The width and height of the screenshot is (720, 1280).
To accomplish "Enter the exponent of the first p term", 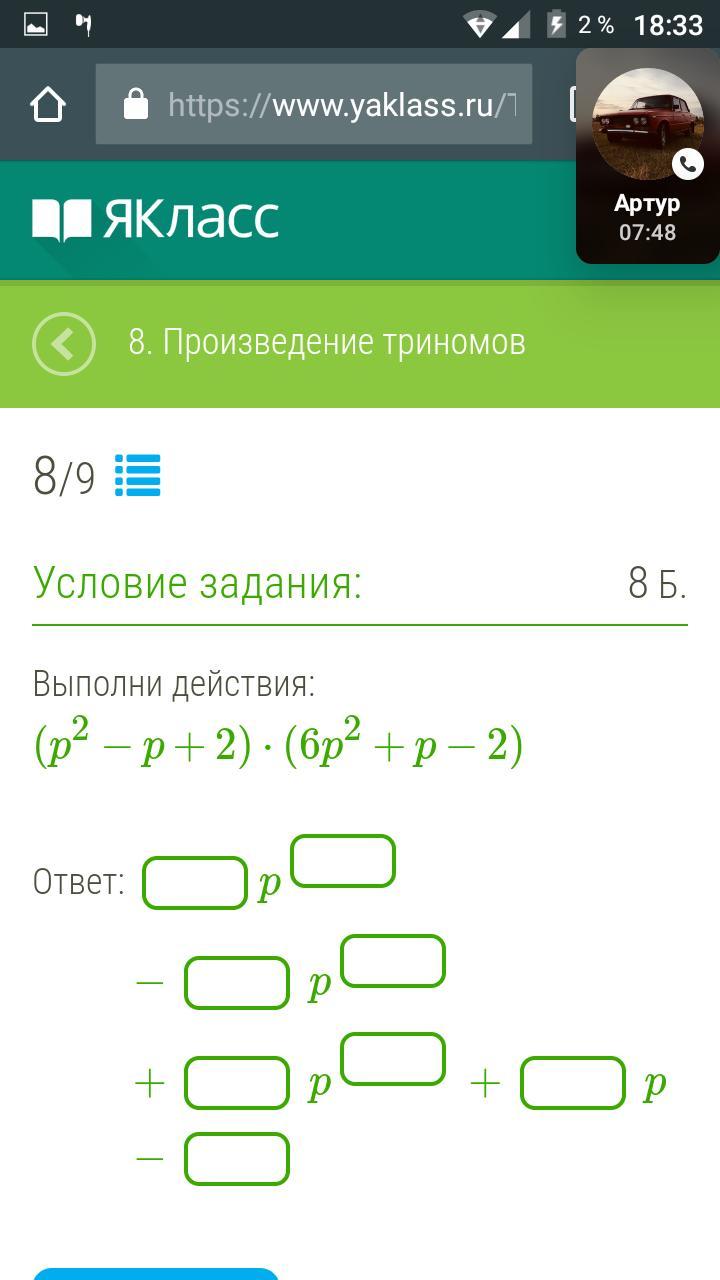I will point(343,861).
